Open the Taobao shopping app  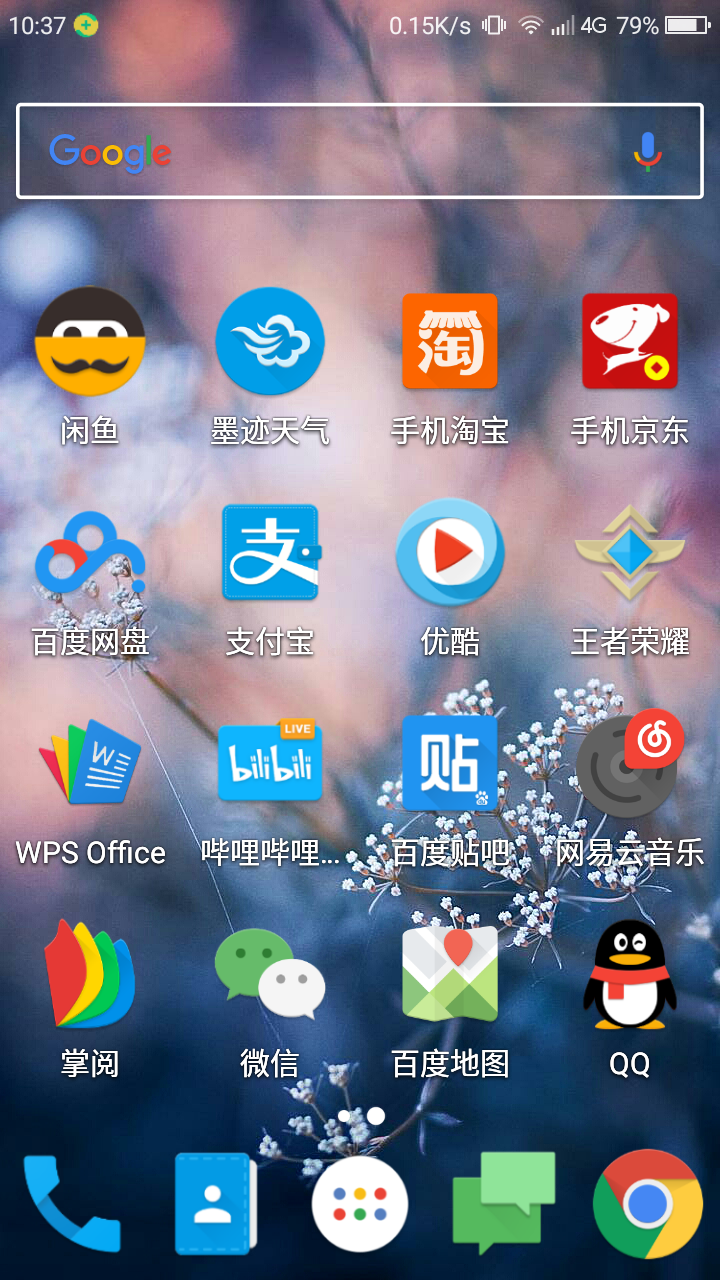point(450,341)
